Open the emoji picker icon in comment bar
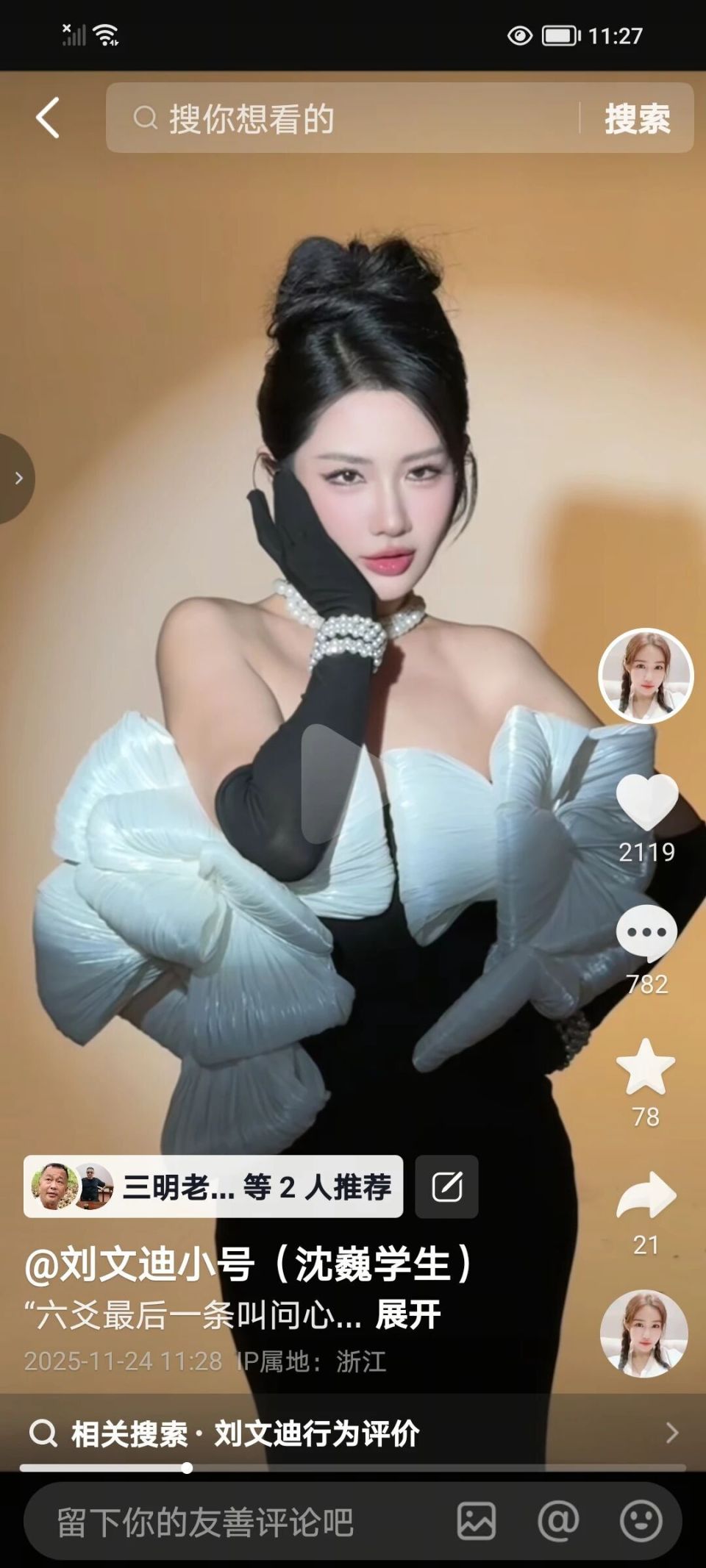 click(641, 1519)
